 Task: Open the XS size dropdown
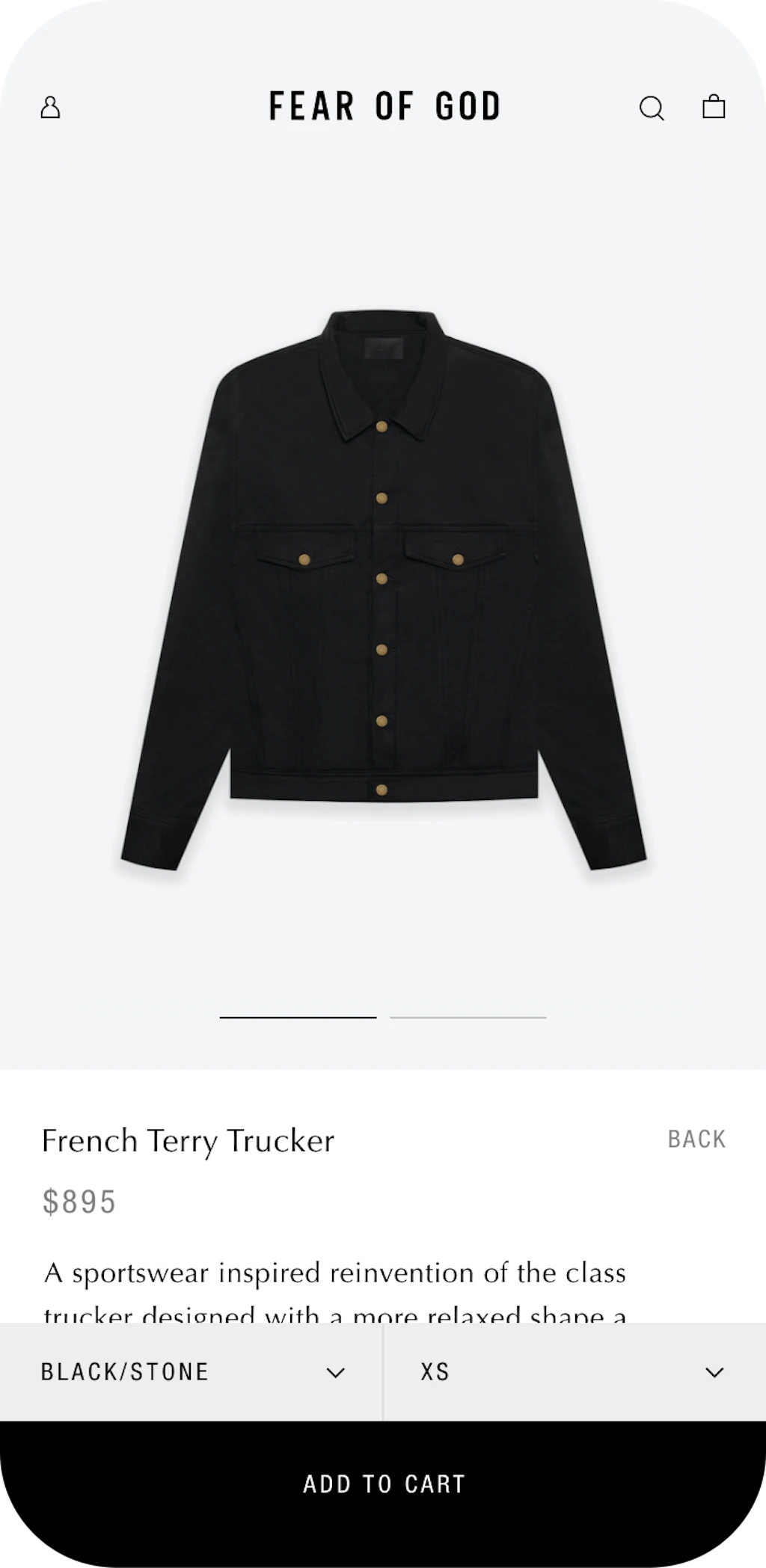click(x=574, y=1372)
